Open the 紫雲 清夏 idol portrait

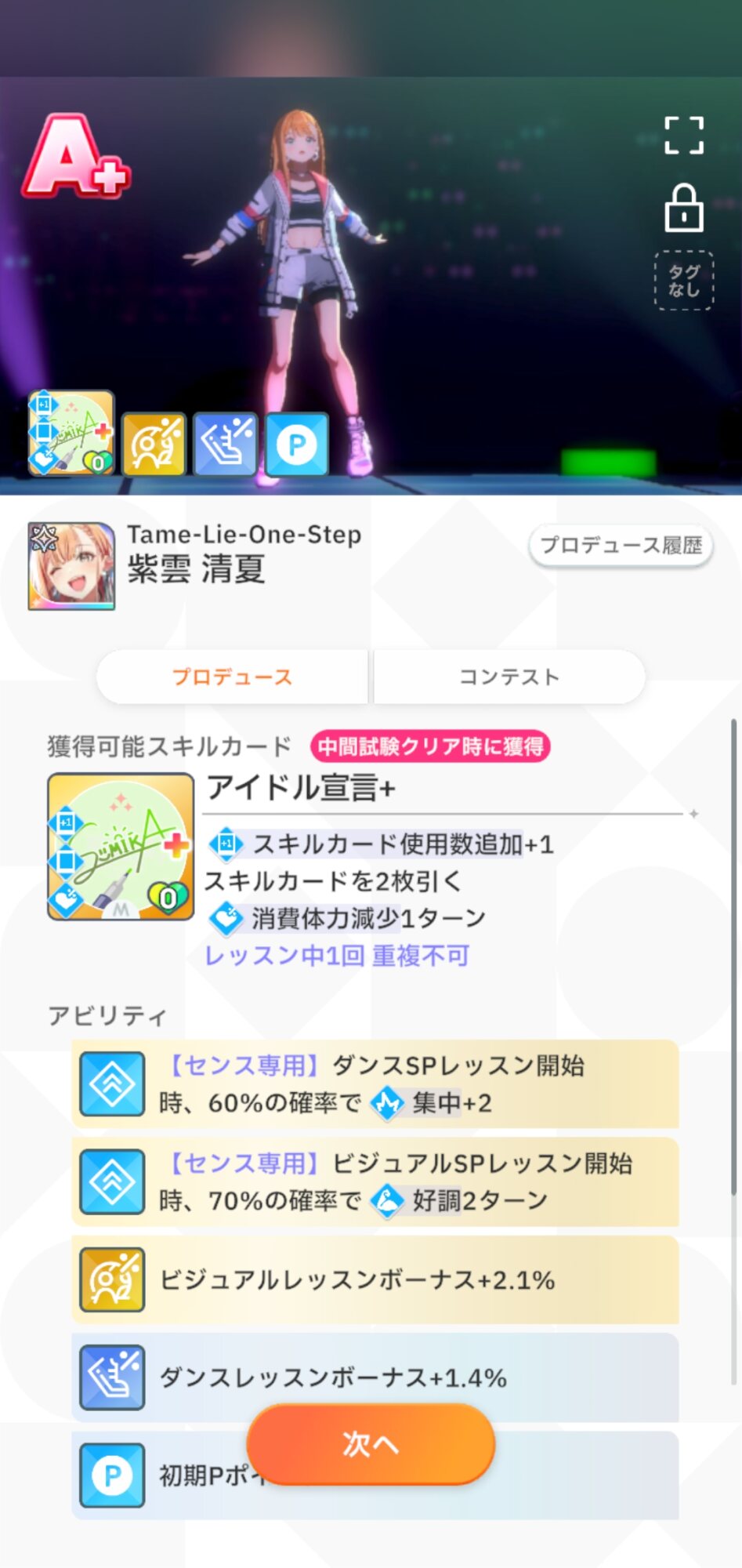[71, 566]
